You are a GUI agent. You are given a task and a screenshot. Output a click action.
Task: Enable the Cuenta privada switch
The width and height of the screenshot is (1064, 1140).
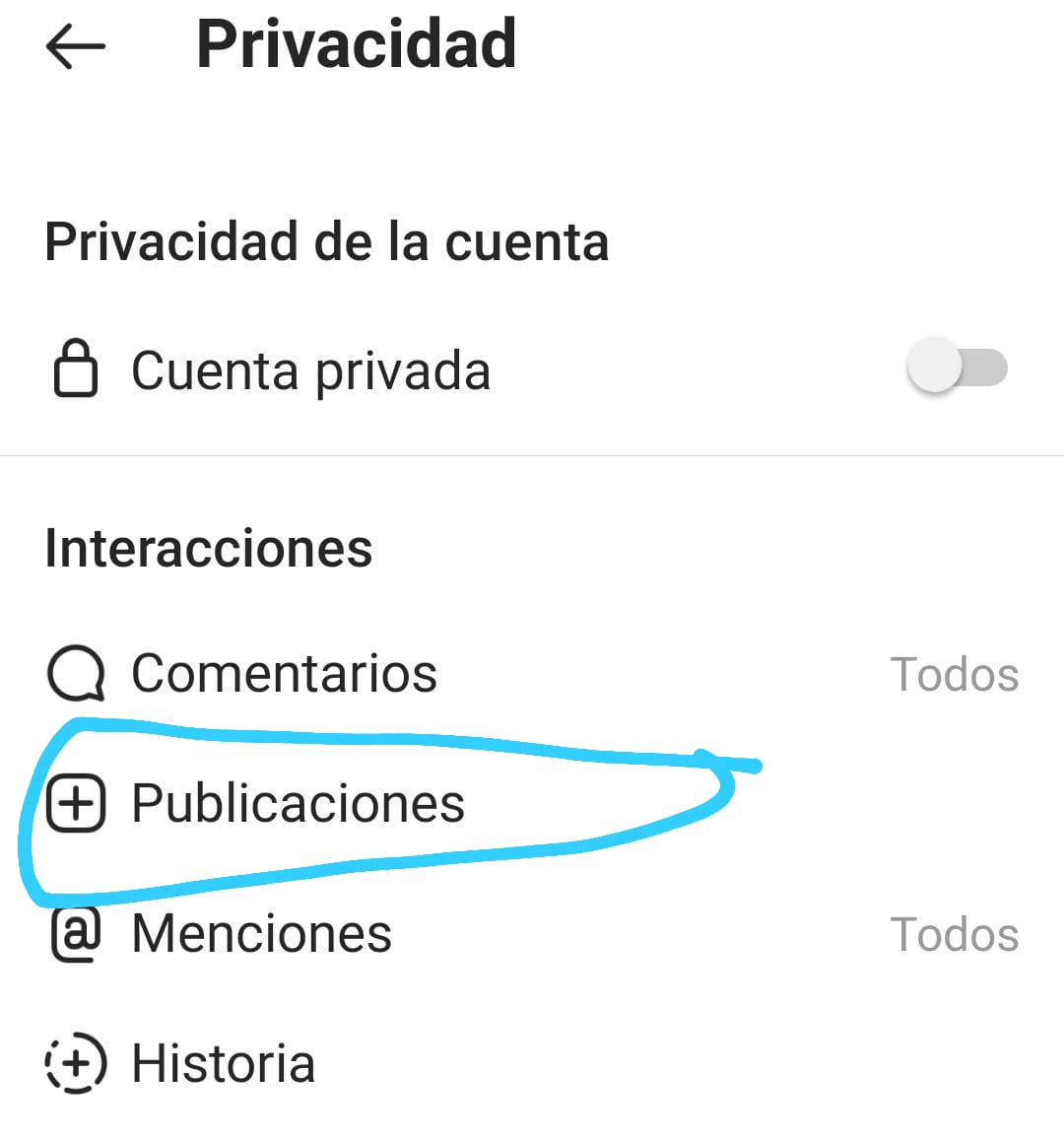[957, 369]
